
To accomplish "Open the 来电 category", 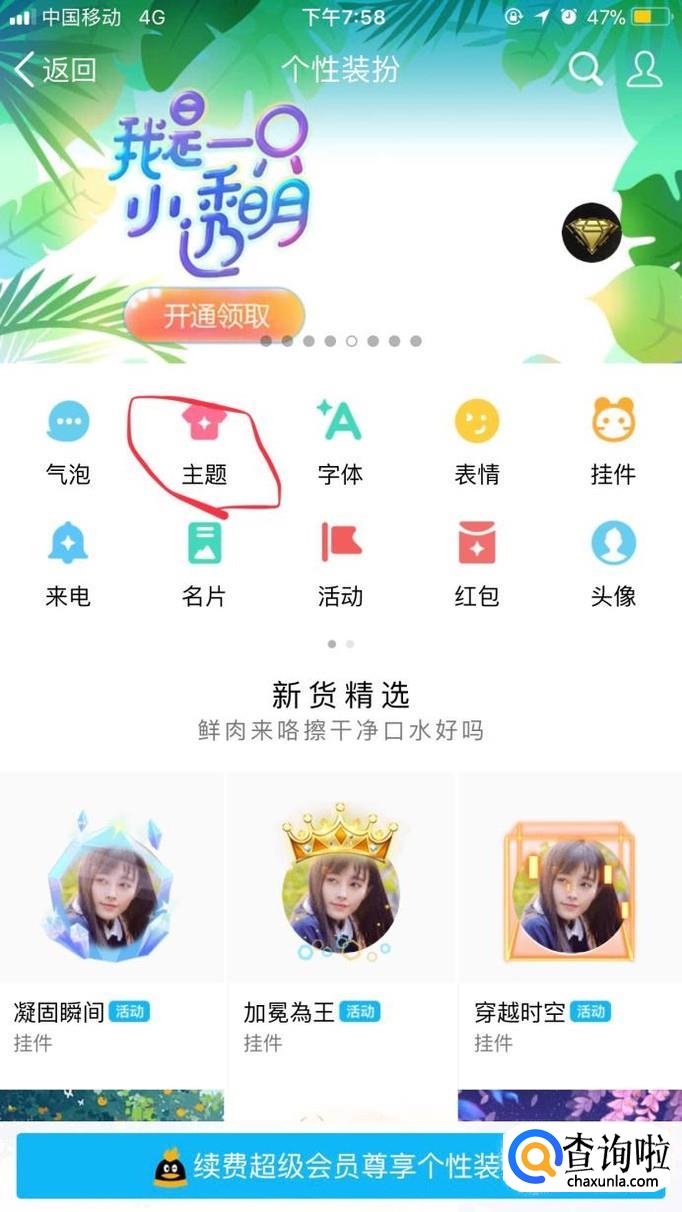I will coord(68,565).
